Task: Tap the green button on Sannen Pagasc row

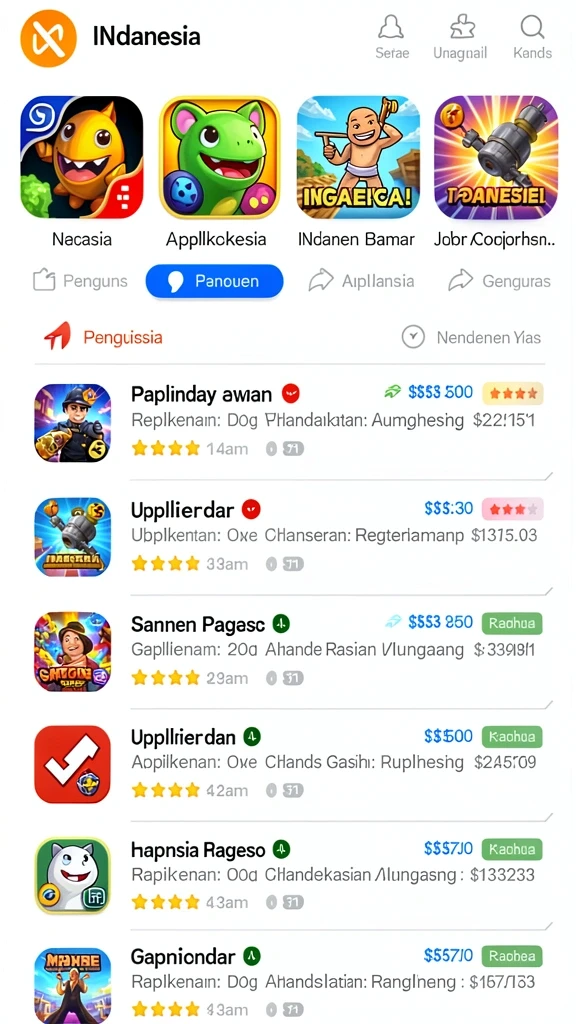Action: click(x=512, y=623)
